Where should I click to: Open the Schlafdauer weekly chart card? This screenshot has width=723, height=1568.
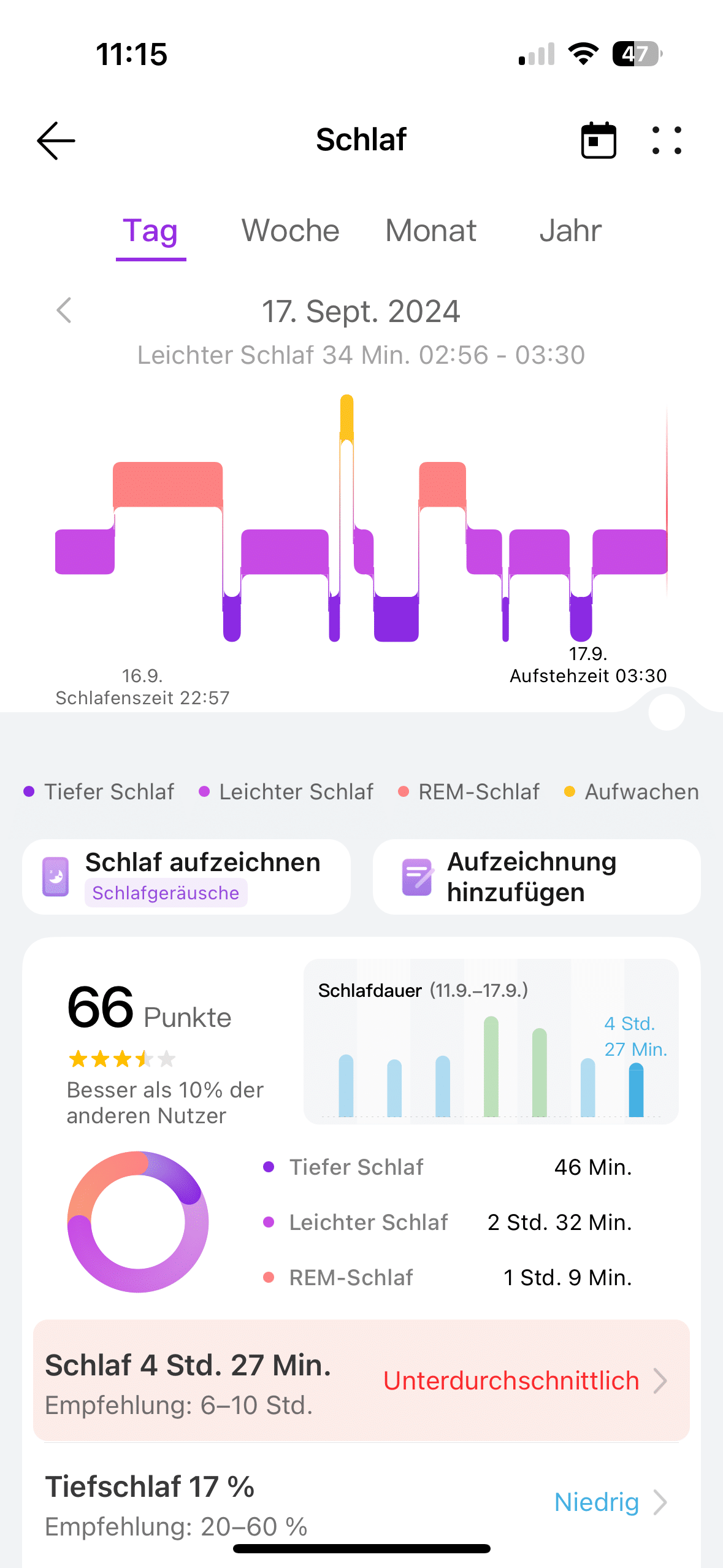pos(491,1041)
